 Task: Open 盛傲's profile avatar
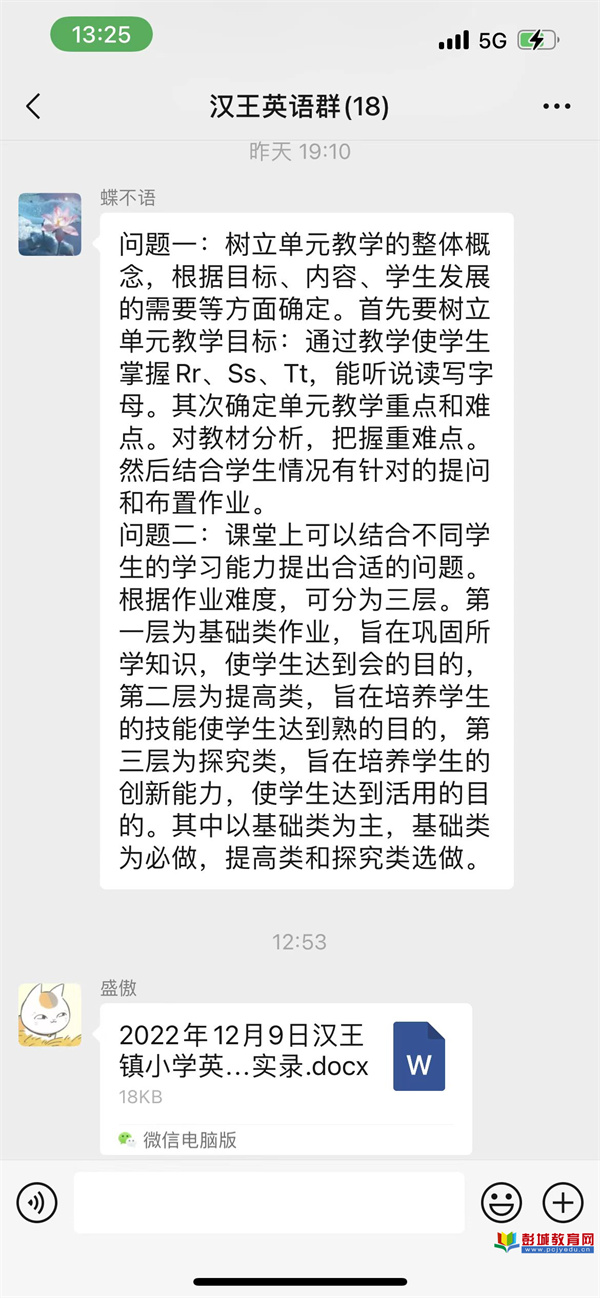click(50, 1014)
